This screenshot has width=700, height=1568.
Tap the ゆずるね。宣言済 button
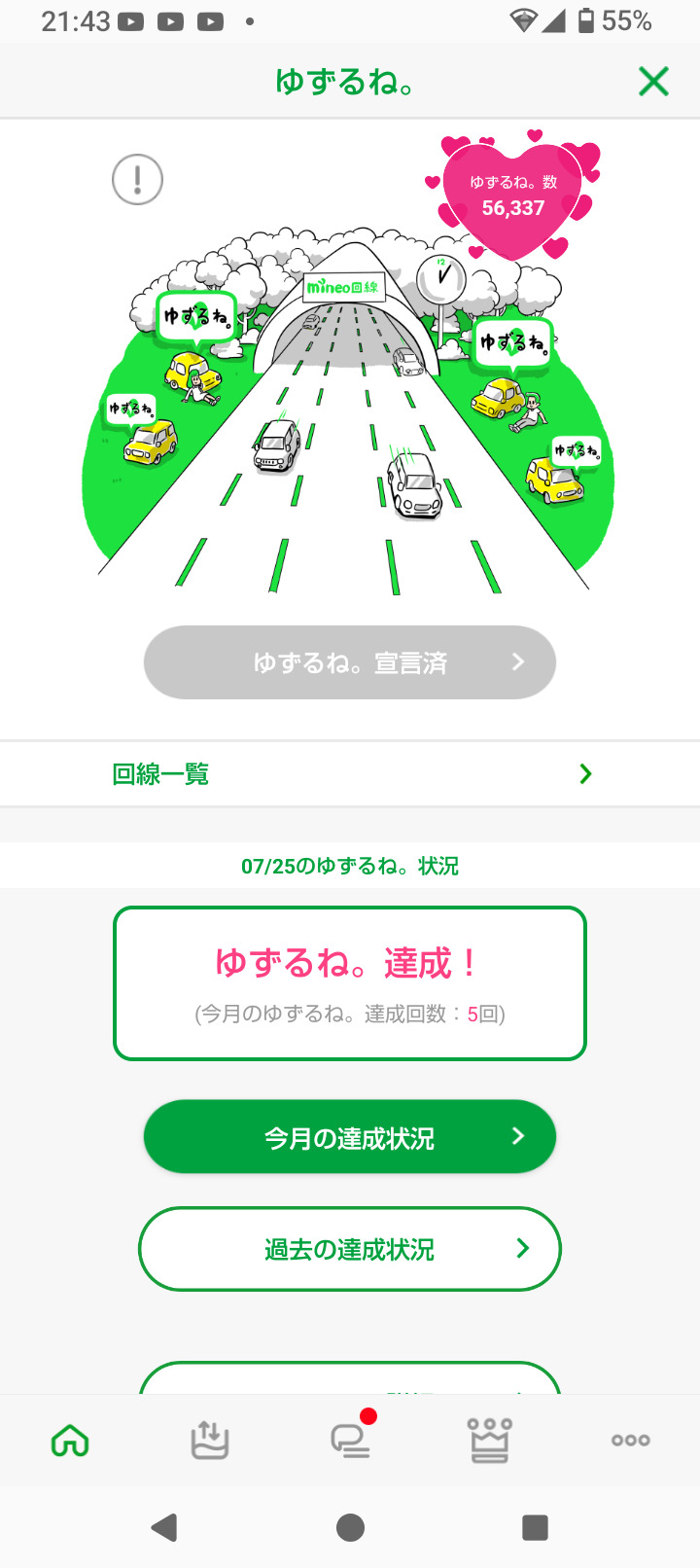350,662
